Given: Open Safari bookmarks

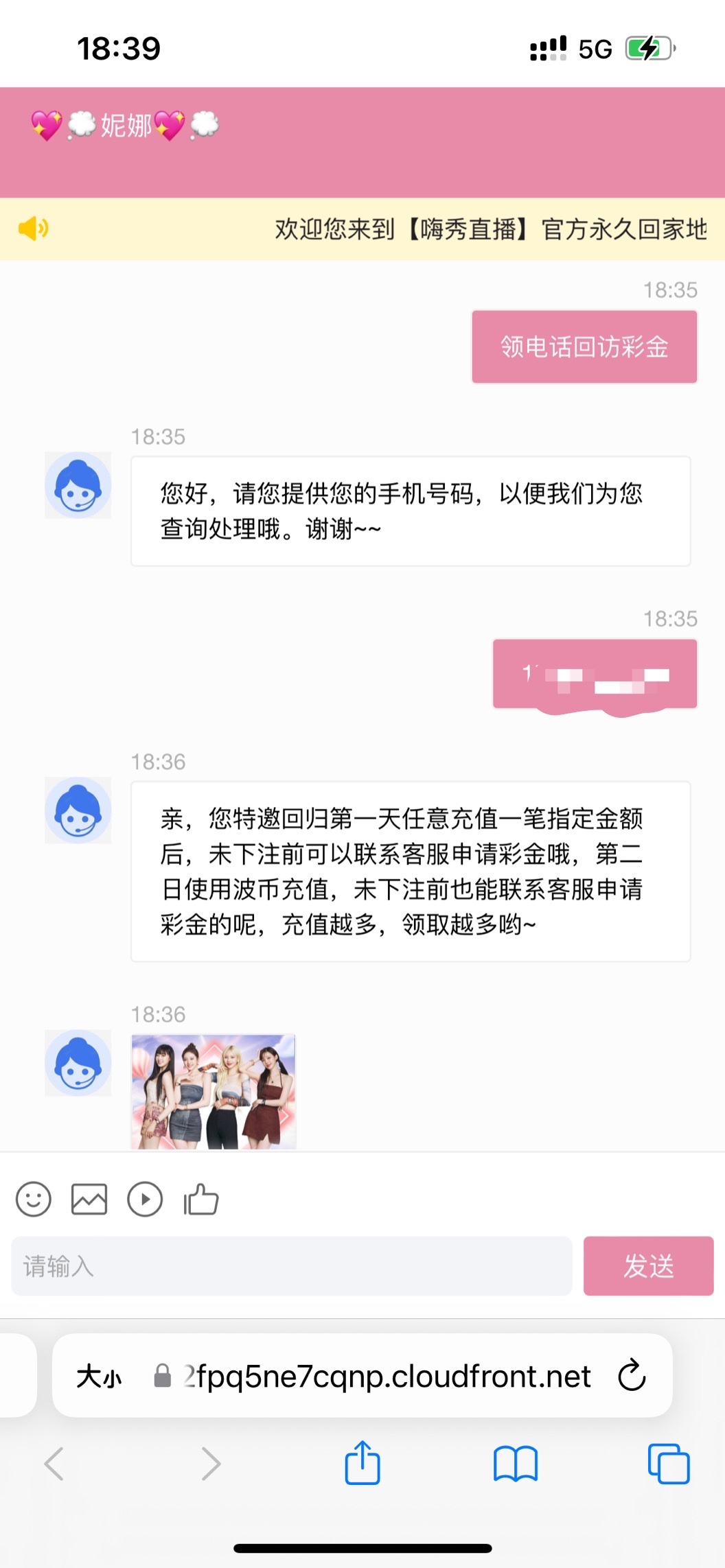Looking at the screenshot, I should (515, 1464).
